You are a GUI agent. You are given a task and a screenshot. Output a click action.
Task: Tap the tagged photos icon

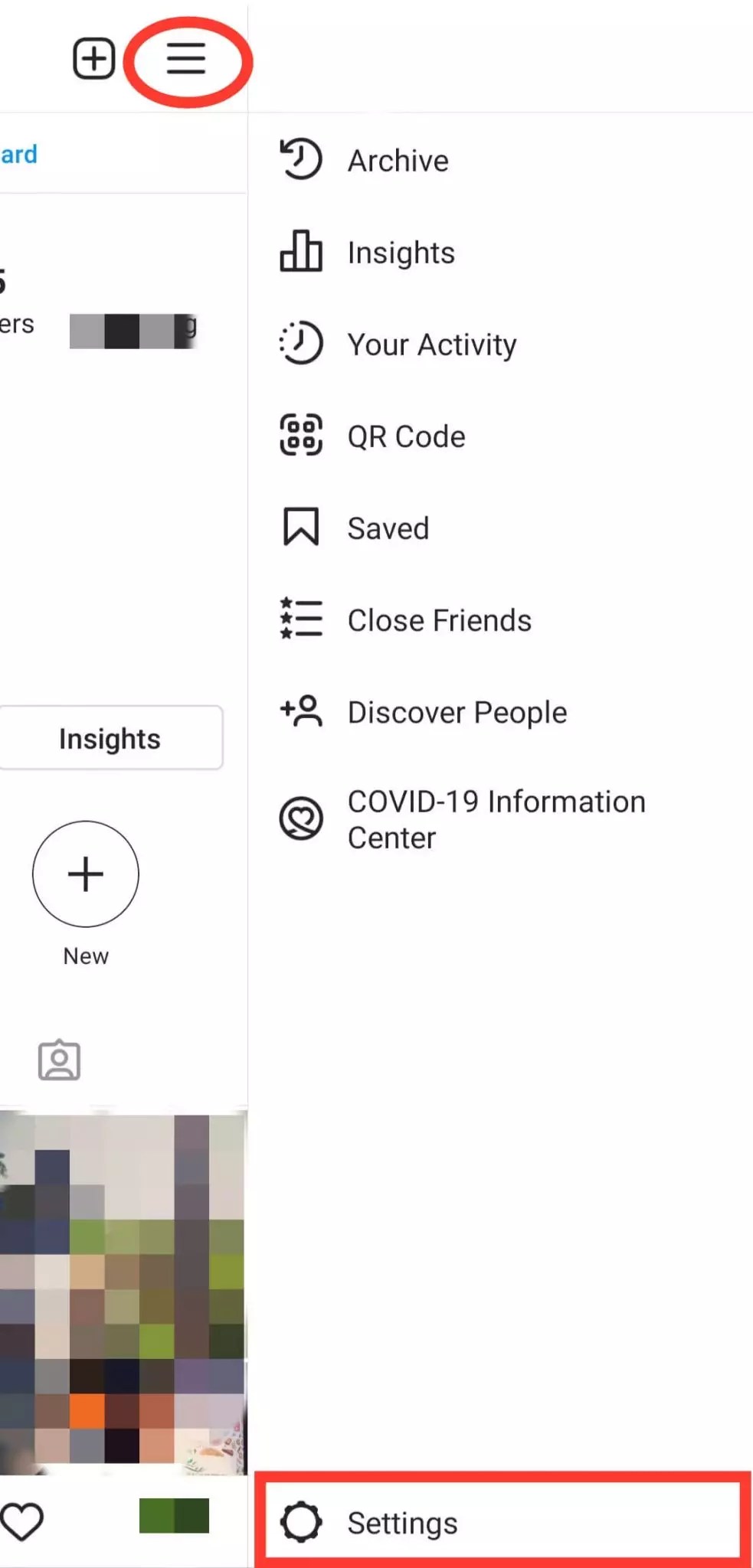(x=59, y=1060)
